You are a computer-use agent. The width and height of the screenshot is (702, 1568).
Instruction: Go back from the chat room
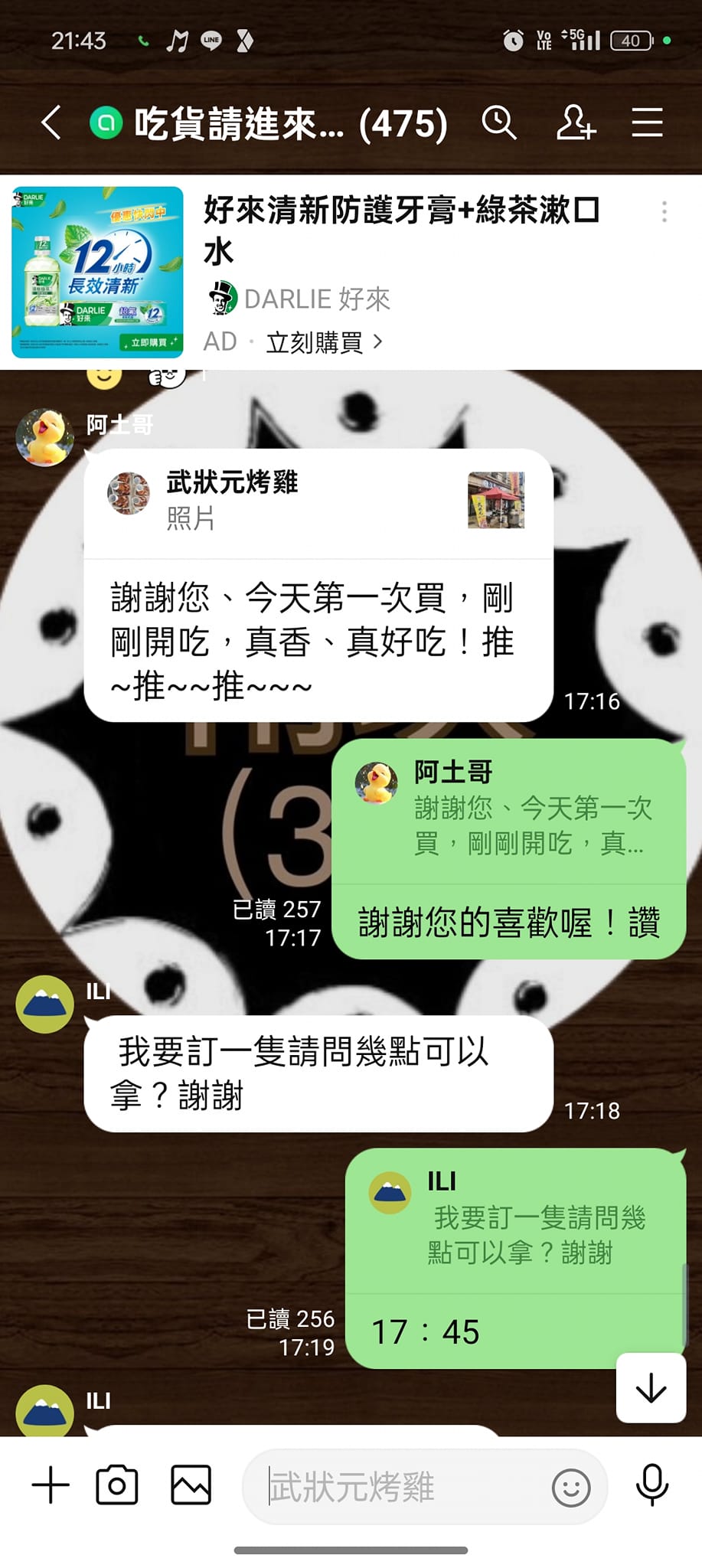(51, 122)
